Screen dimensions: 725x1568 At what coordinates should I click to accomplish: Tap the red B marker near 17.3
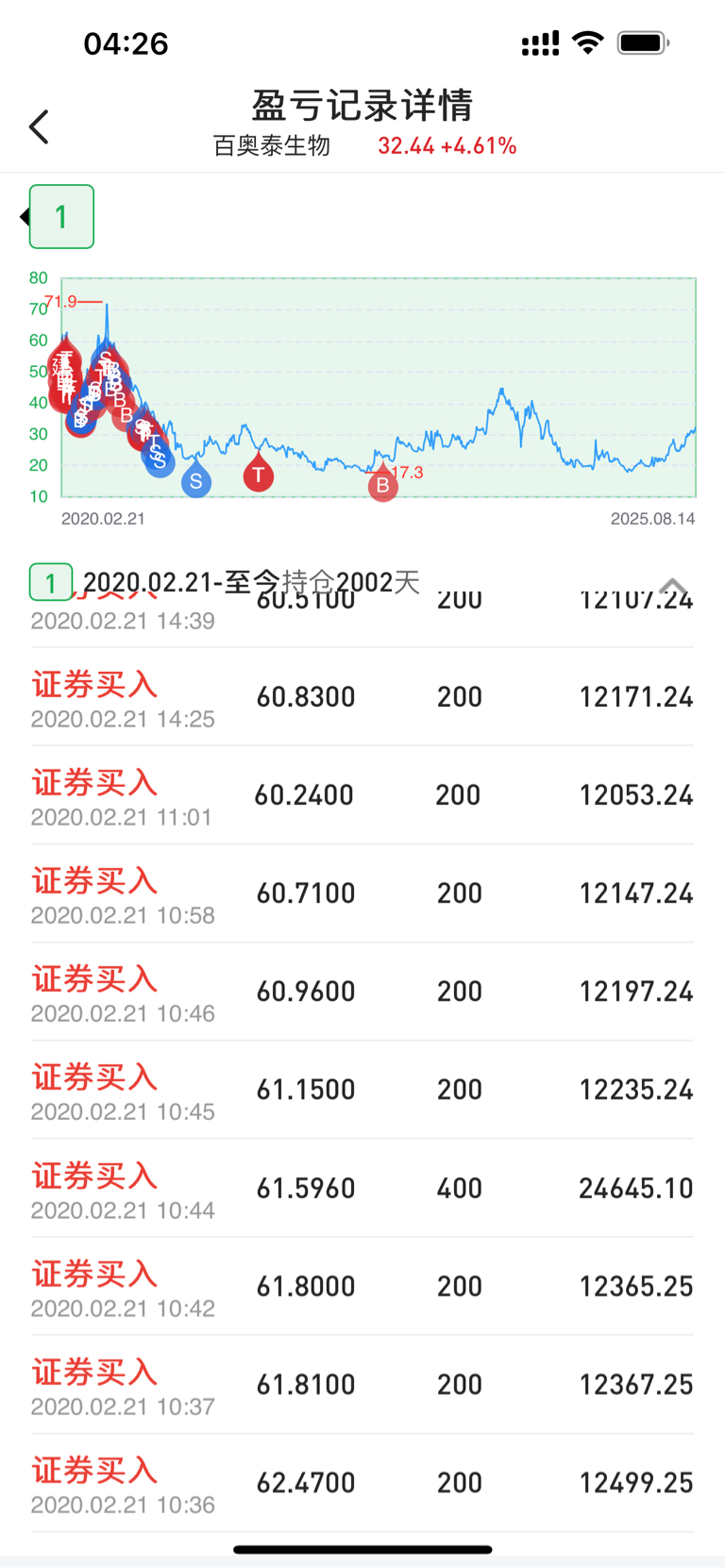click(382, 483)
